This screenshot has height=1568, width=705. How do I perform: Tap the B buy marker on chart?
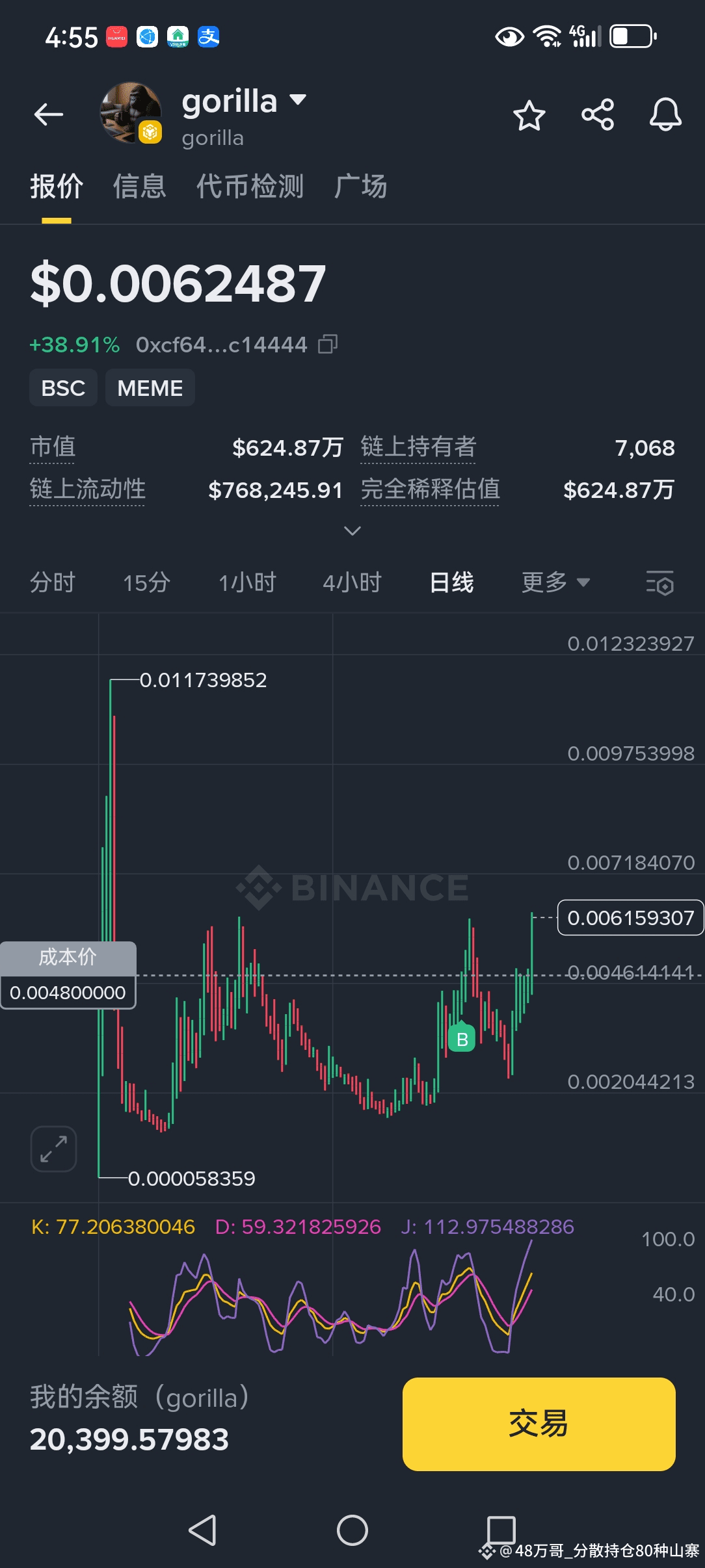tap(462, 1039)
